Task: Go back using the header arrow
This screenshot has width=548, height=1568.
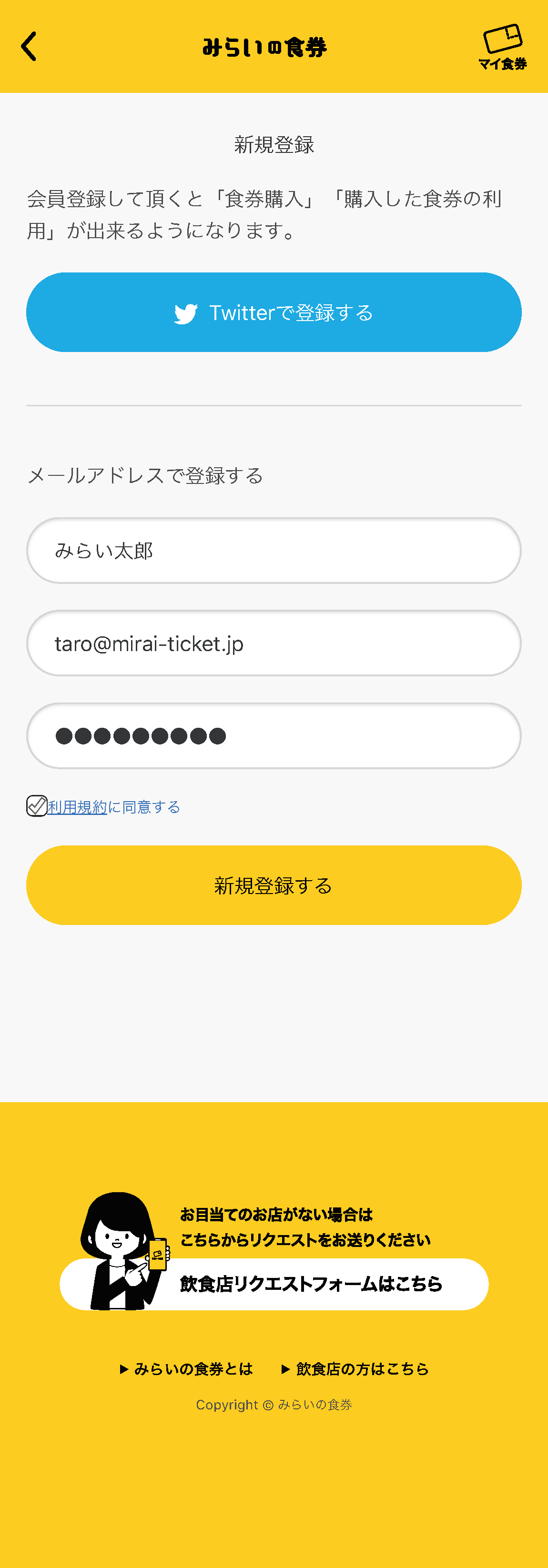Action: pos(29,46)
